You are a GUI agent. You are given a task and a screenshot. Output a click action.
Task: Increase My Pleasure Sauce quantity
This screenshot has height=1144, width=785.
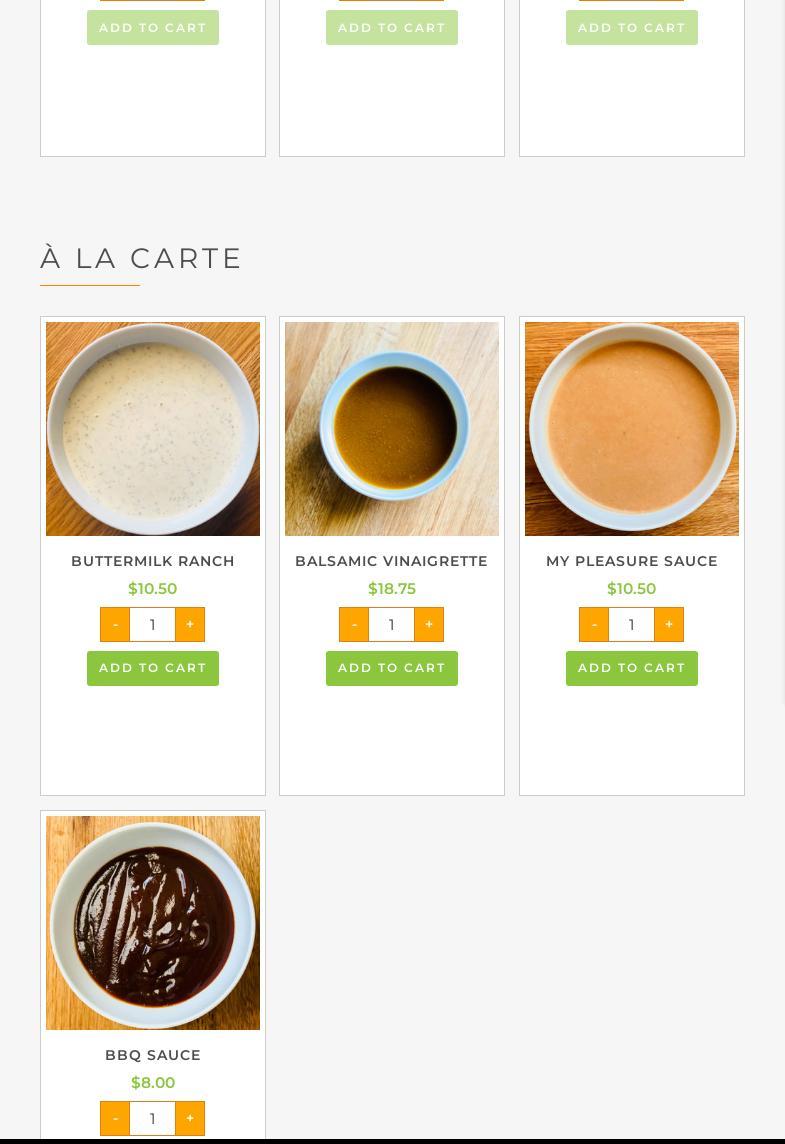[x=669, y=624]
